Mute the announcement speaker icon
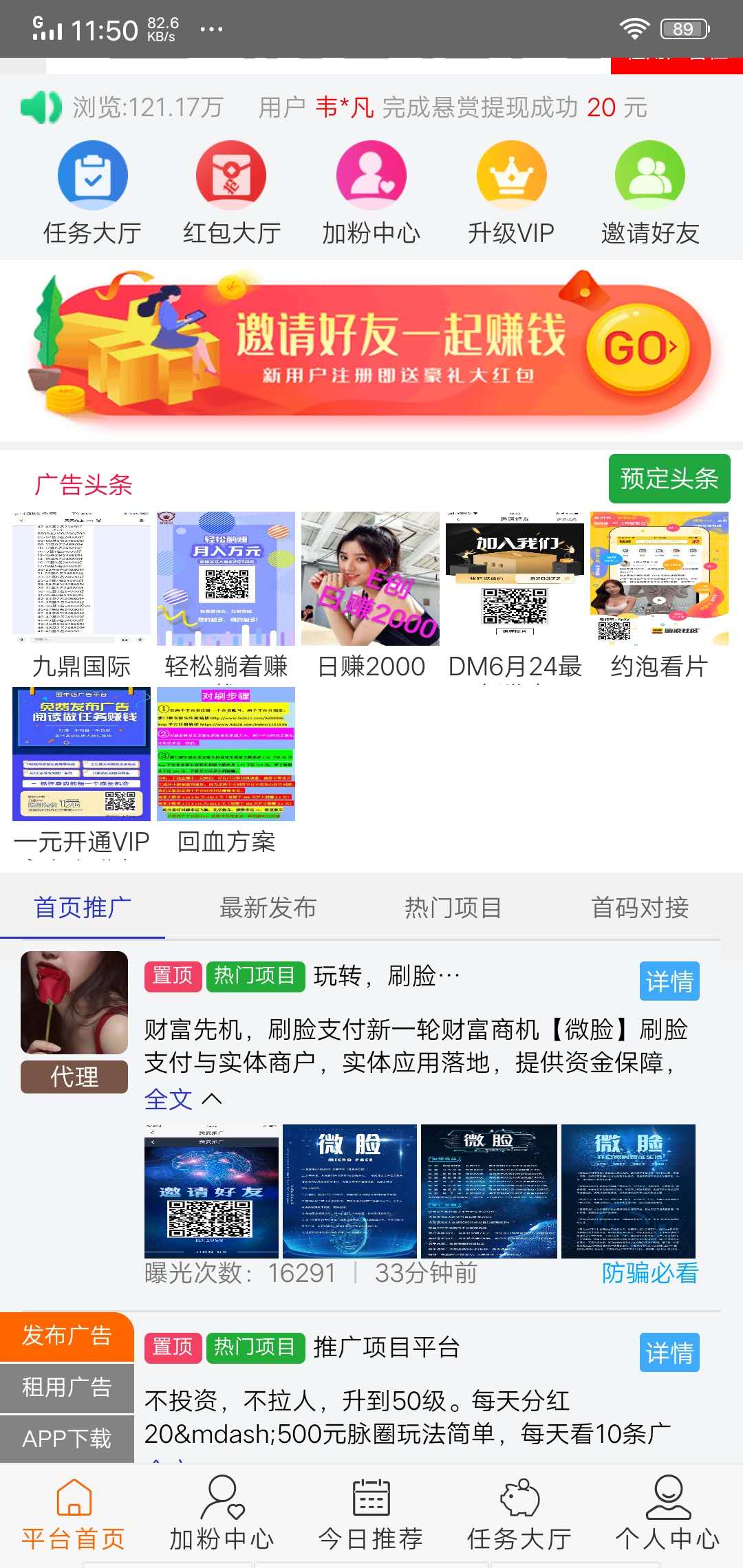The width and height of the screenshot is (743, 1568). tap(41, 109)
